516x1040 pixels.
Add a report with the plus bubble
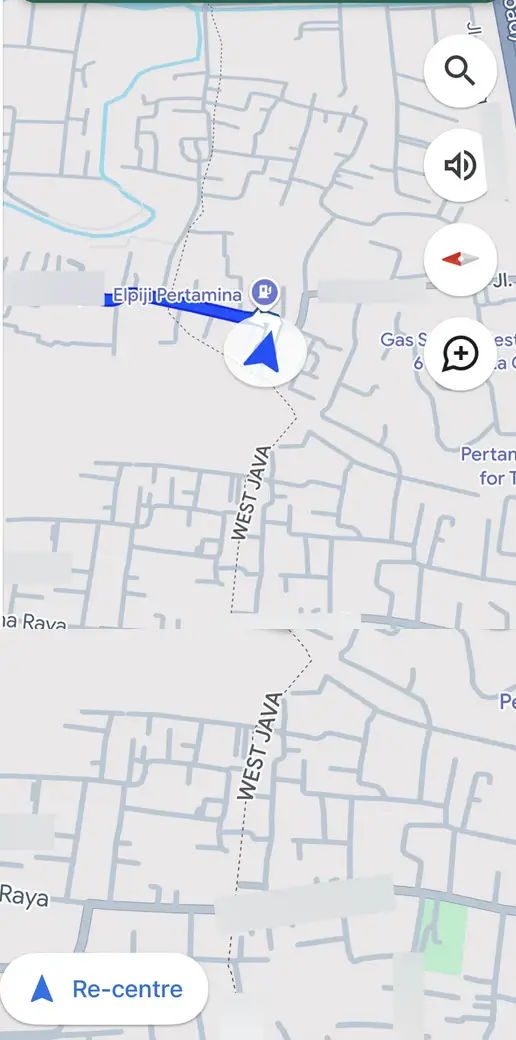pyautogui.click(x=460, y=354)
